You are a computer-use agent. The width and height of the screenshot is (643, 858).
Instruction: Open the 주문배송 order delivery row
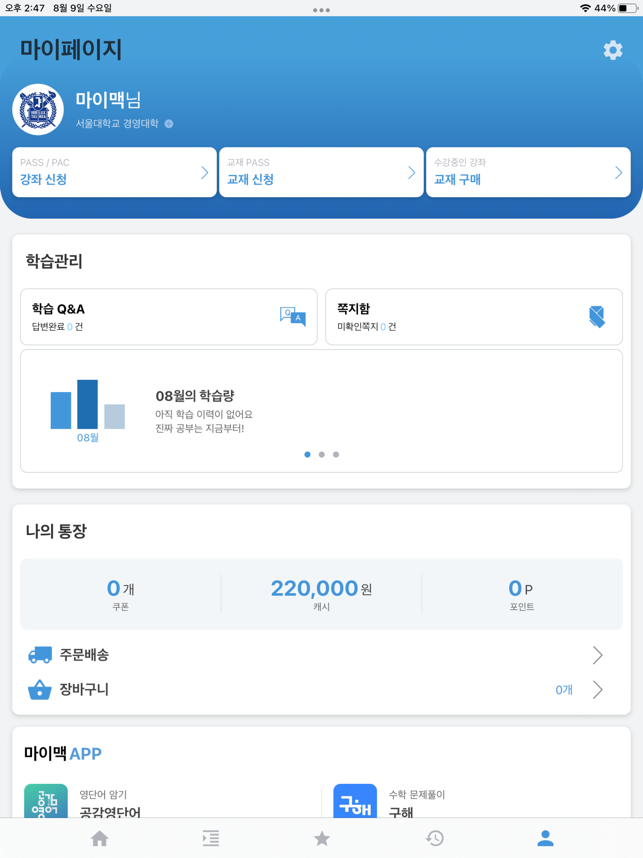point(320,655)
